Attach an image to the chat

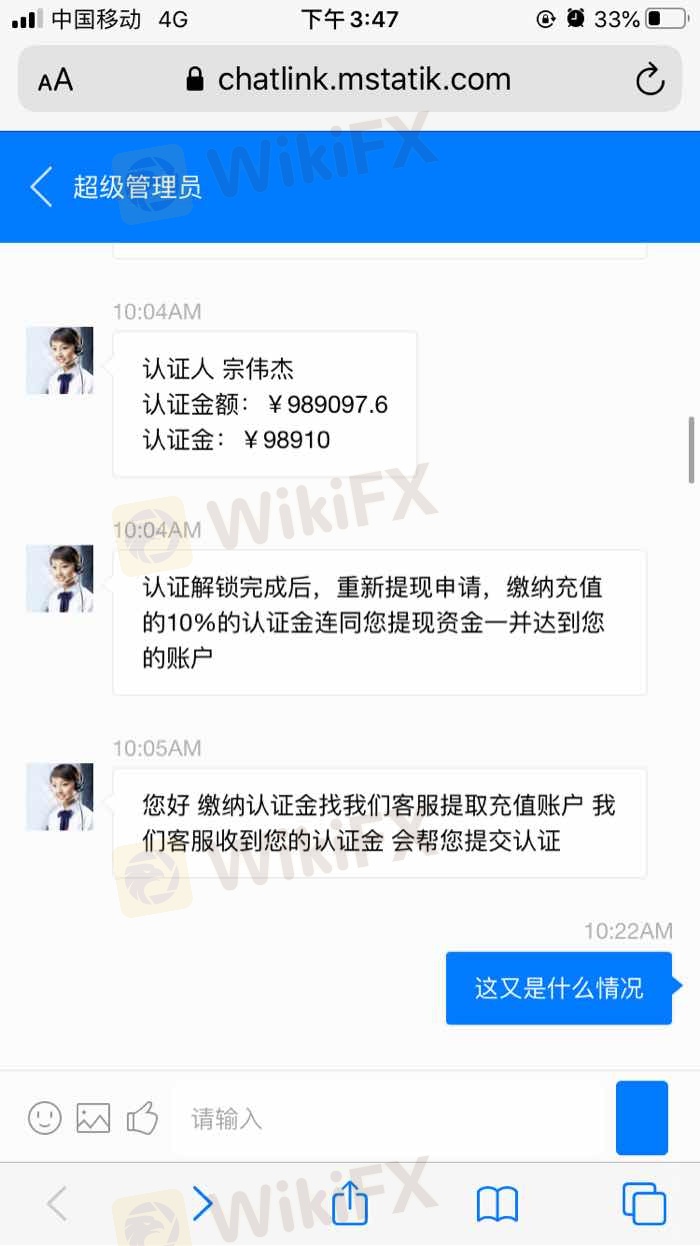[x=93, y=1117]
